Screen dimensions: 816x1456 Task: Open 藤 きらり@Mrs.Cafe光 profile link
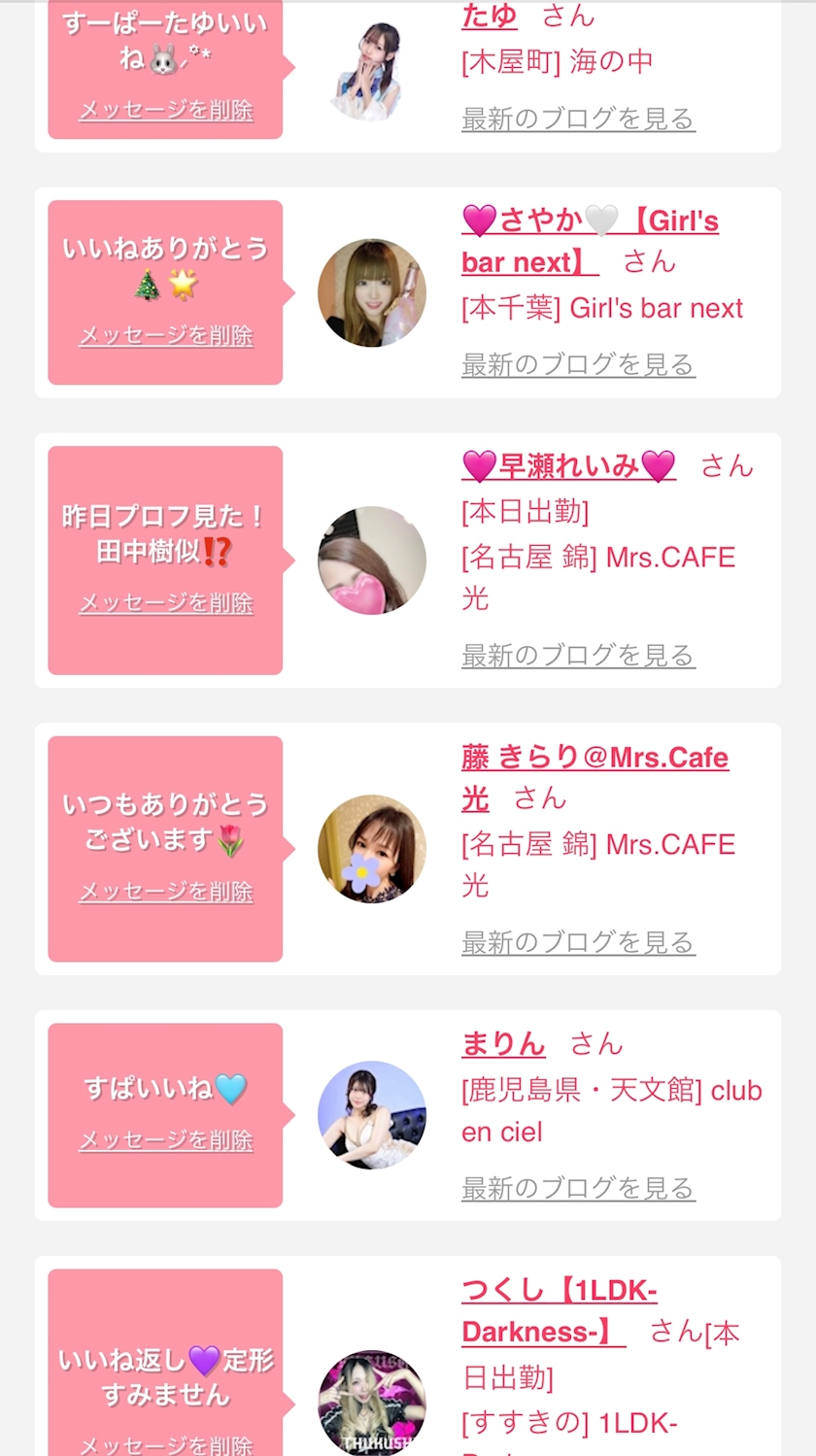pos(595,758)
